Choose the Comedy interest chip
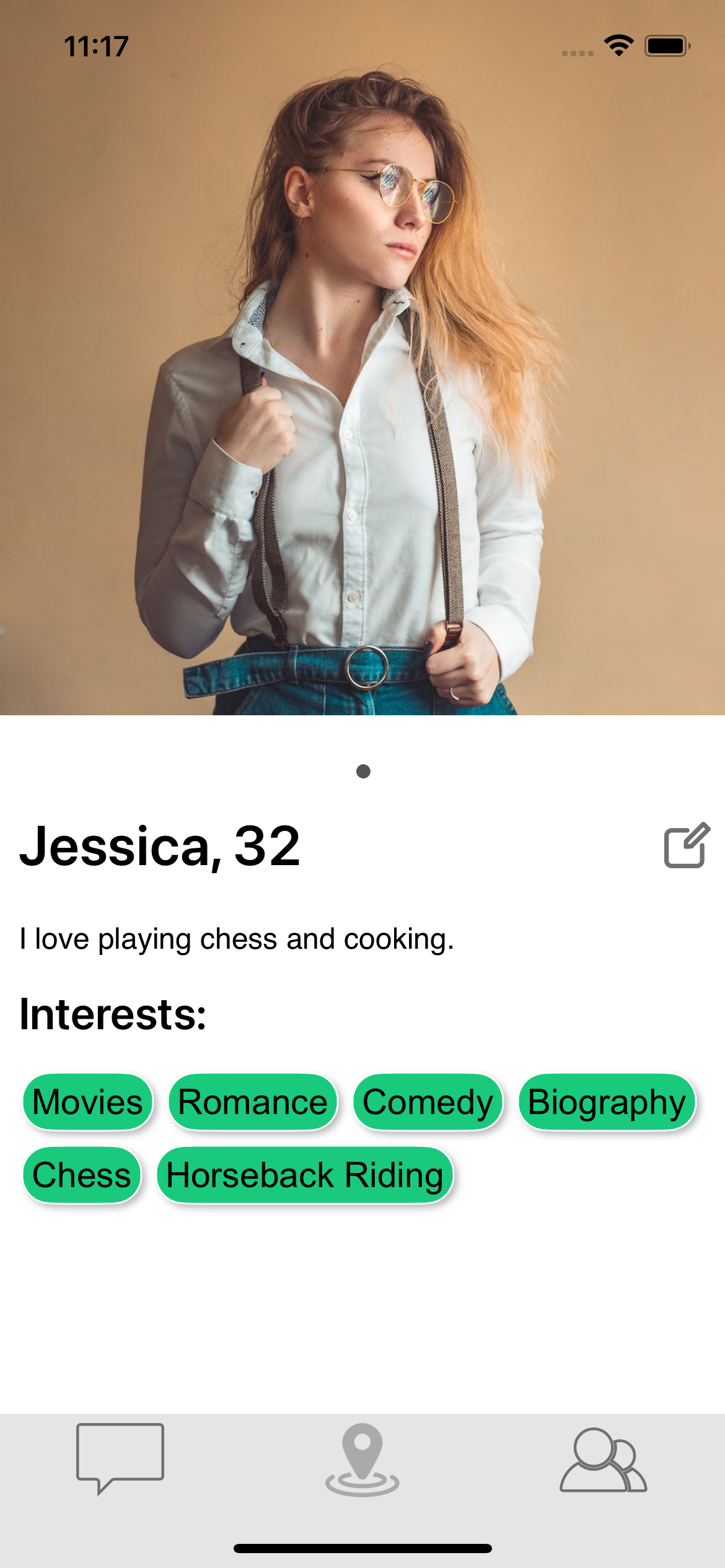The height and width of the screenshot is (1568, 725). click(x=428, y=1102)
